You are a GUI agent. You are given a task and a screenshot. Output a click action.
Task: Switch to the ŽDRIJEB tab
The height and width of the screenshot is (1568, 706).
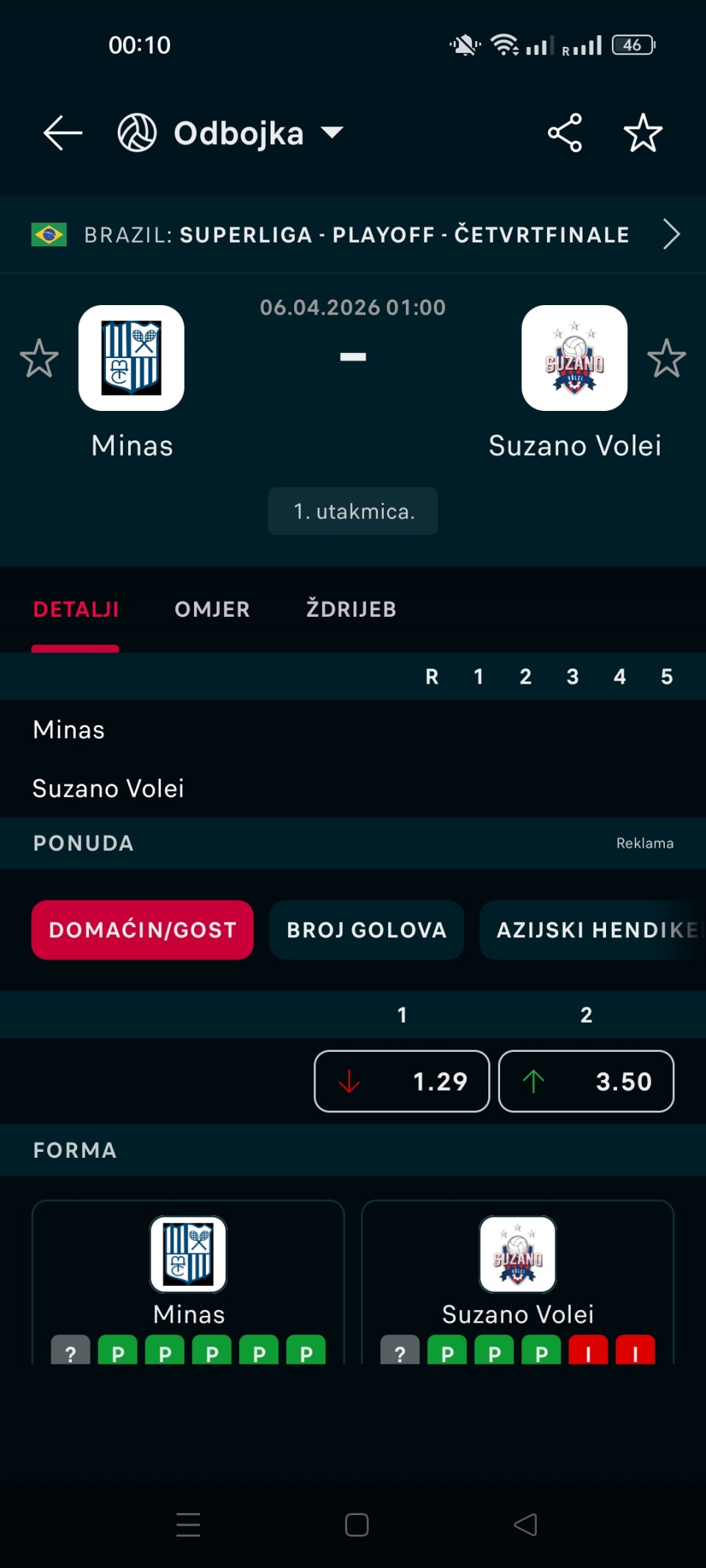(352, 609)
